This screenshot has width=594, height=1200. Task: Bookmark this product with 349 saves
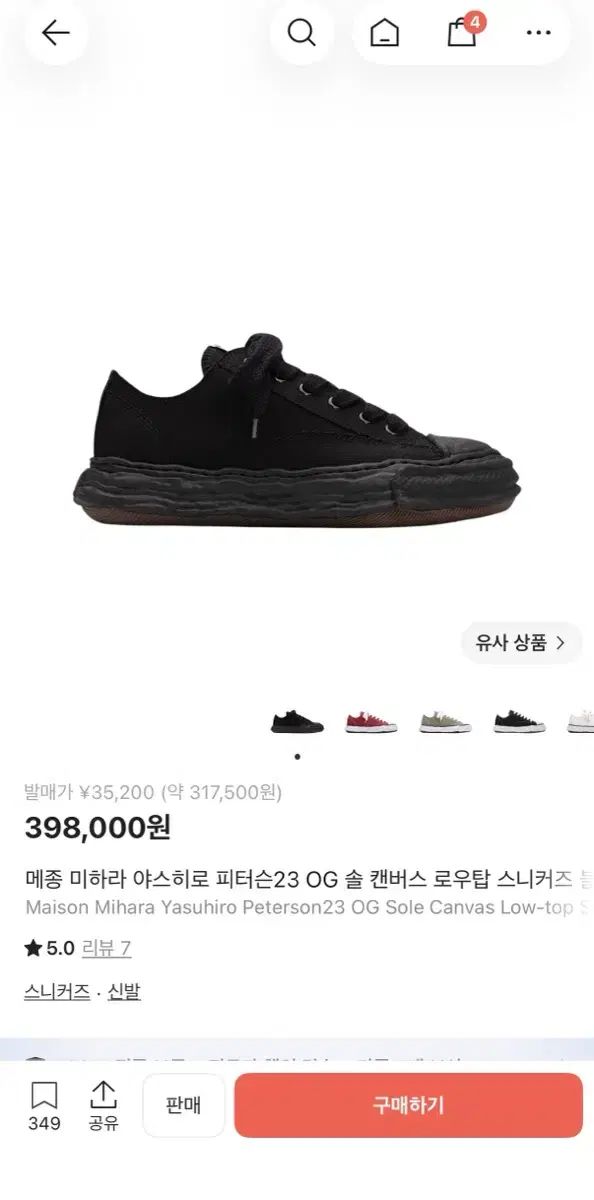click(x=44, y=1106)
